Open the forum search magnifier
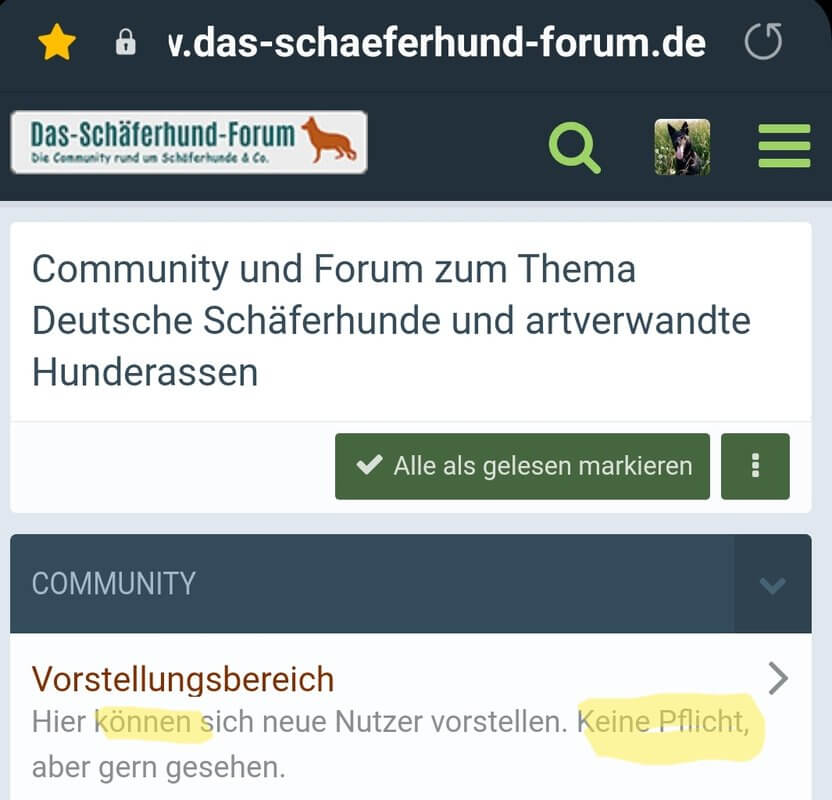Image resolution: width=832 pixels, height=800 pixels. pos(575,148)
